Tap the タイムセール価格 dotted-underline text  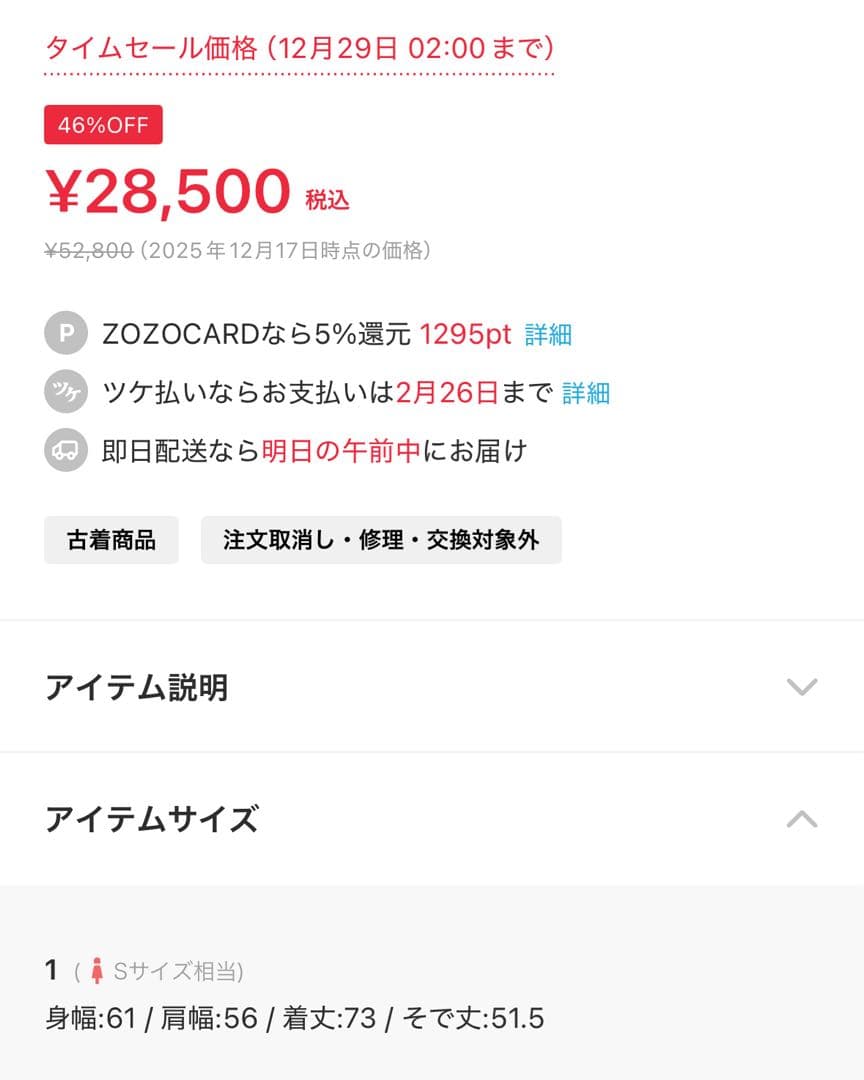(x=299, y=48)
